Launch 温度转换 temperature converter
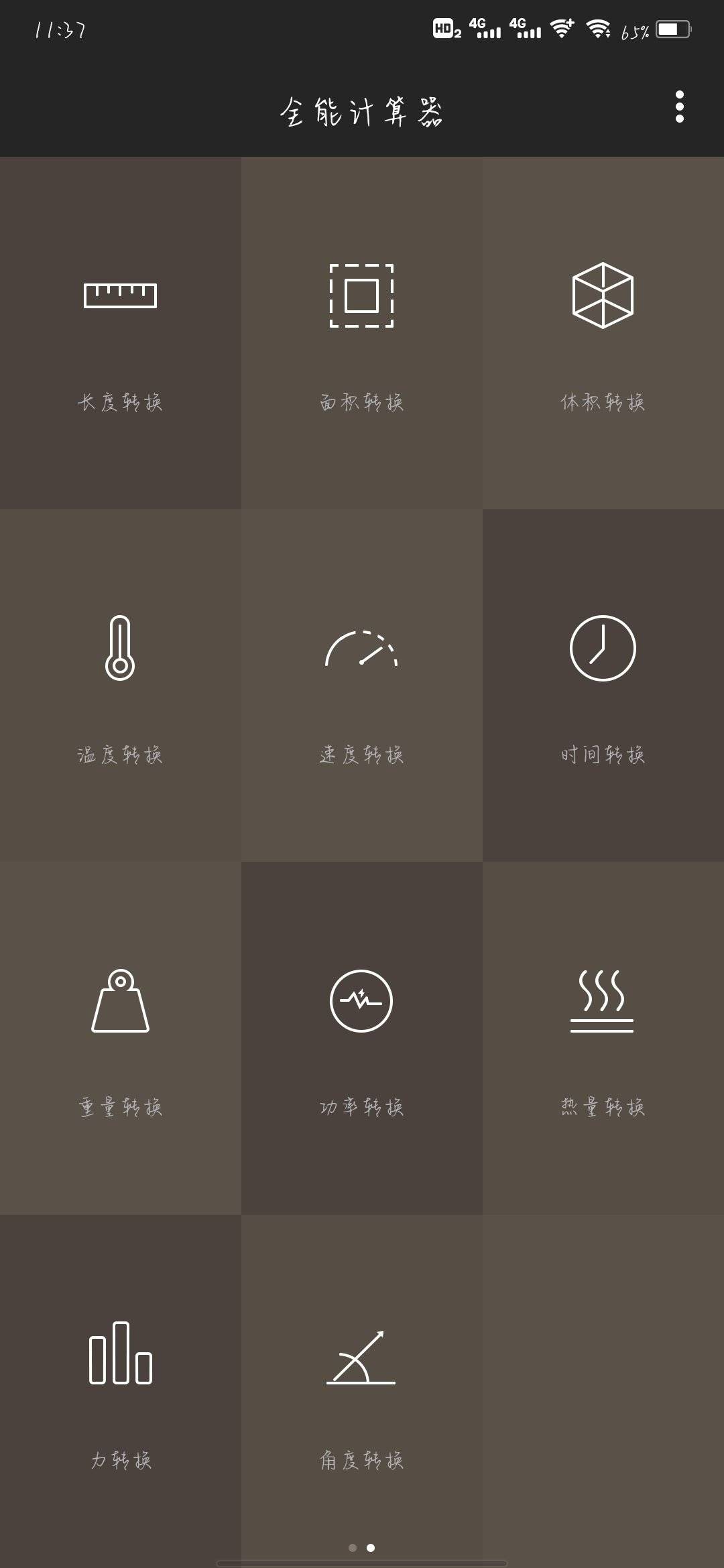 tap(121, 685)
